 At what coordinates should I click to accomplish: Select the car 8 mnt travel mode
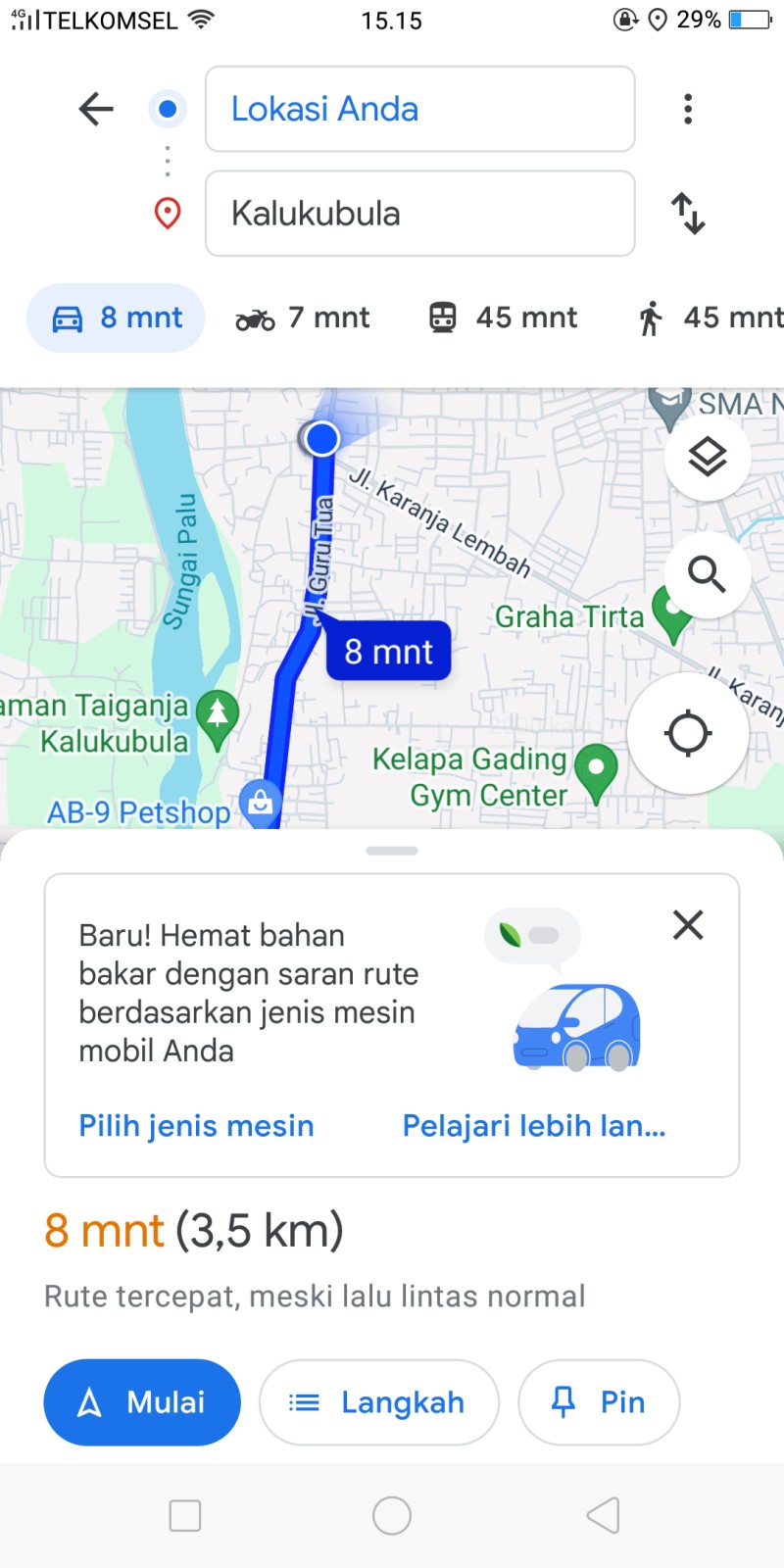click(x=116, y=318)
